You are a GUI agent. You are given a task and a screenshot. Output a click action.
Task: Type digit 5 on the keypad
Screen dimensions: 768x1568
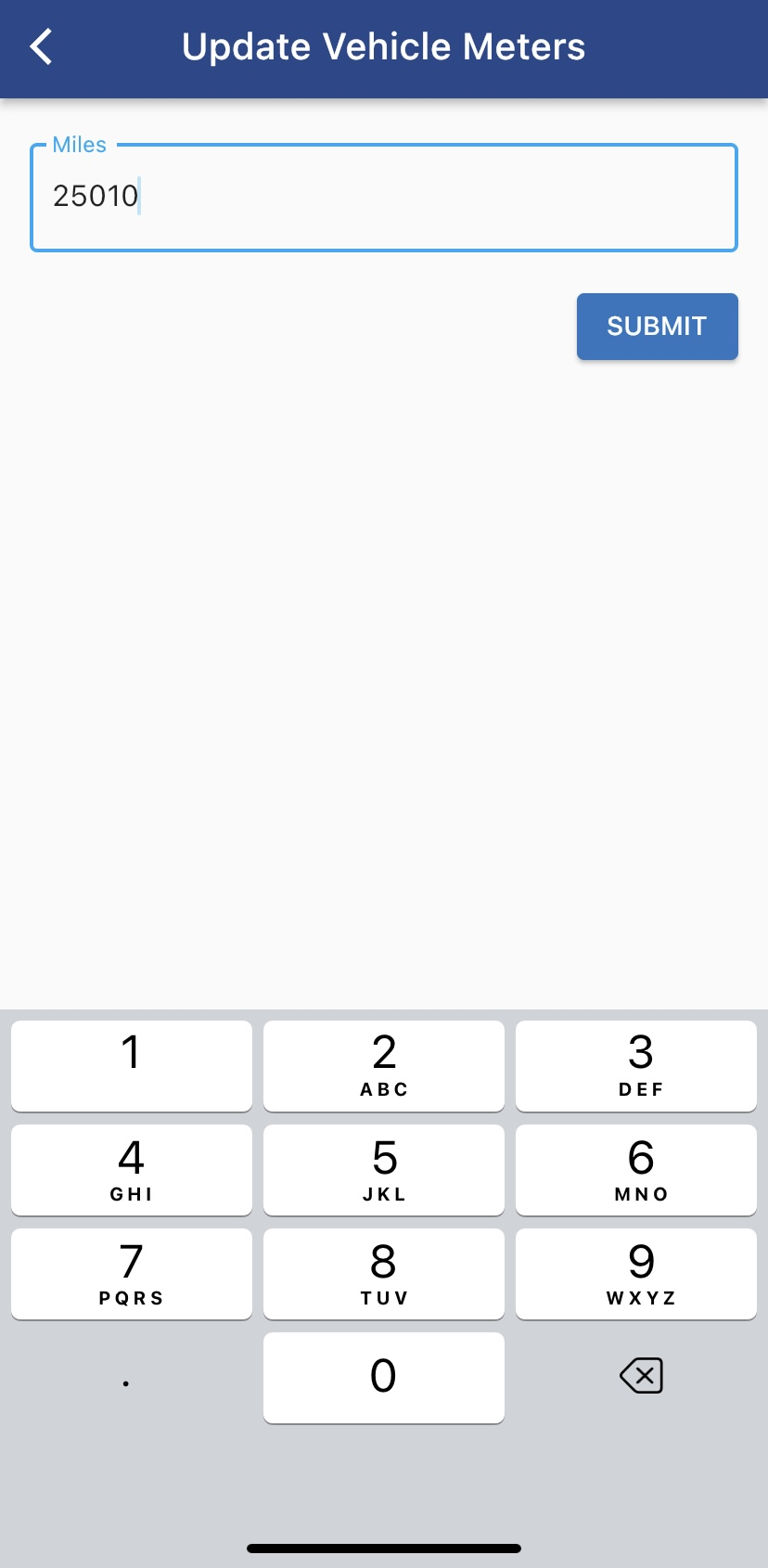(x=384, y=1169)
